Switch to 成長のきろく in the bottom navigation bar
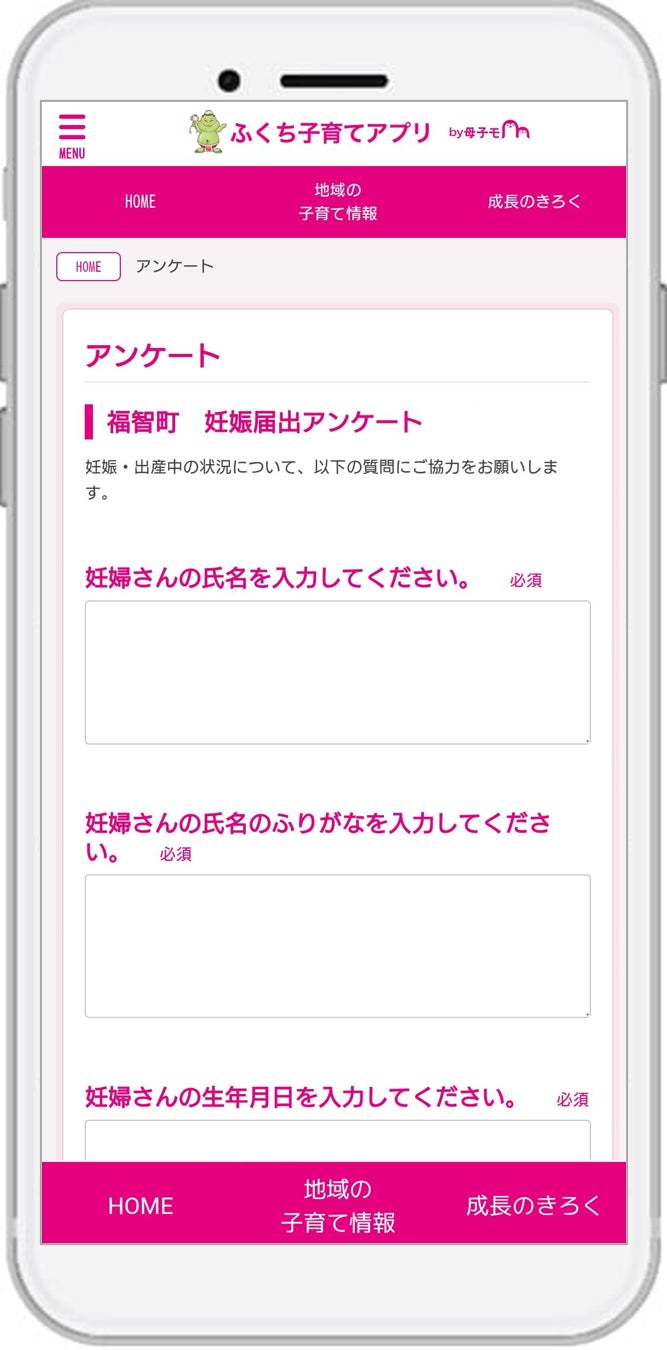The height and width of the screenshot is (1350, 667). [534, 1206]
